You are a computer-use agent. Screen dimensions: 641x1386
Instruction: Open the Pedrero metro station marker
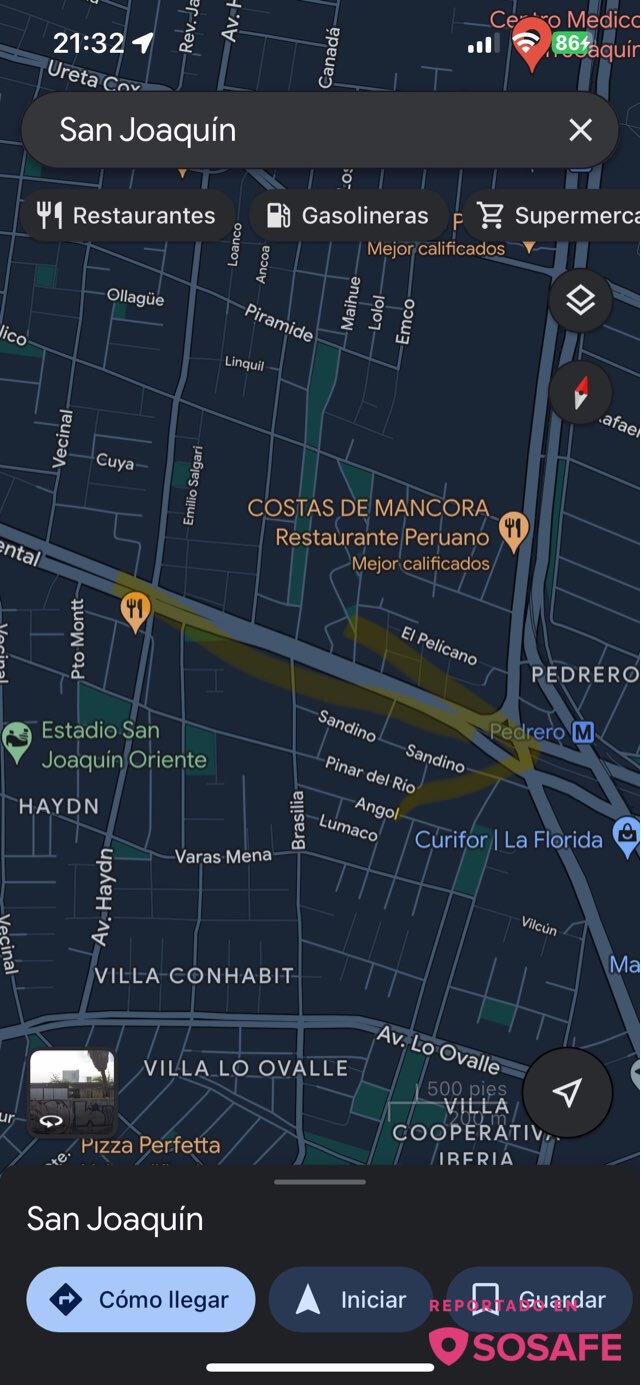[583, 733]
